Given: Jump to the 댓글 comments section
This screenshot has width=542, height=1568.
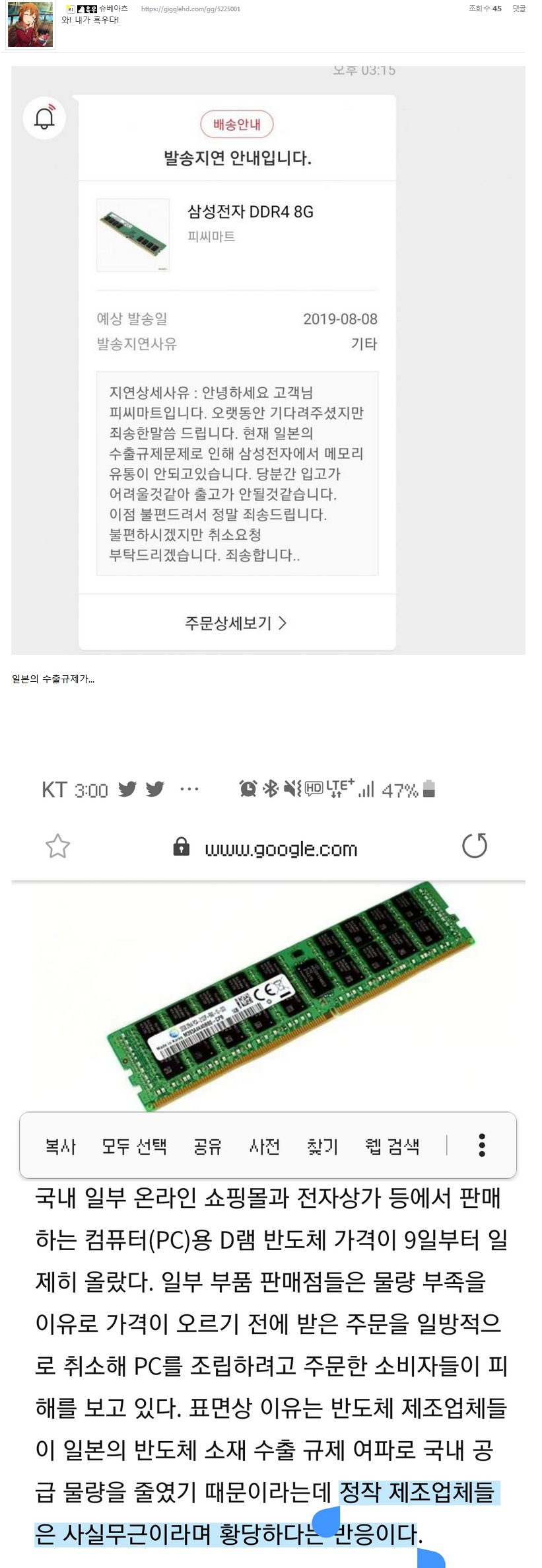Looking at the screenshot, I should (519, 9).
